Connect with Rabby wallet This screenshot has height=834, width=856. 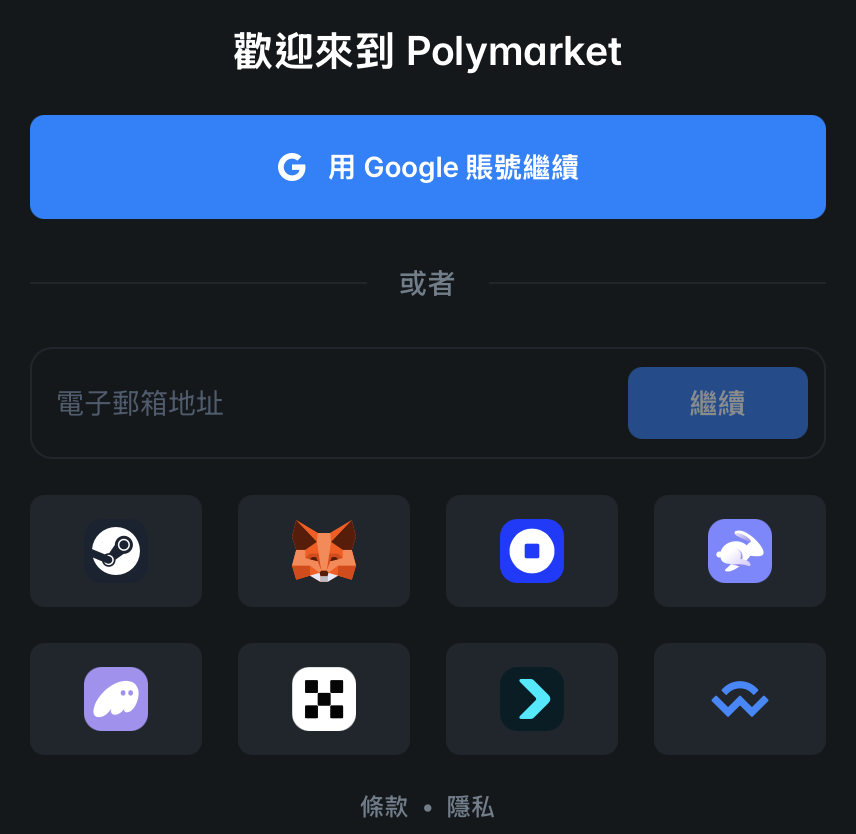tap(740, 551)
